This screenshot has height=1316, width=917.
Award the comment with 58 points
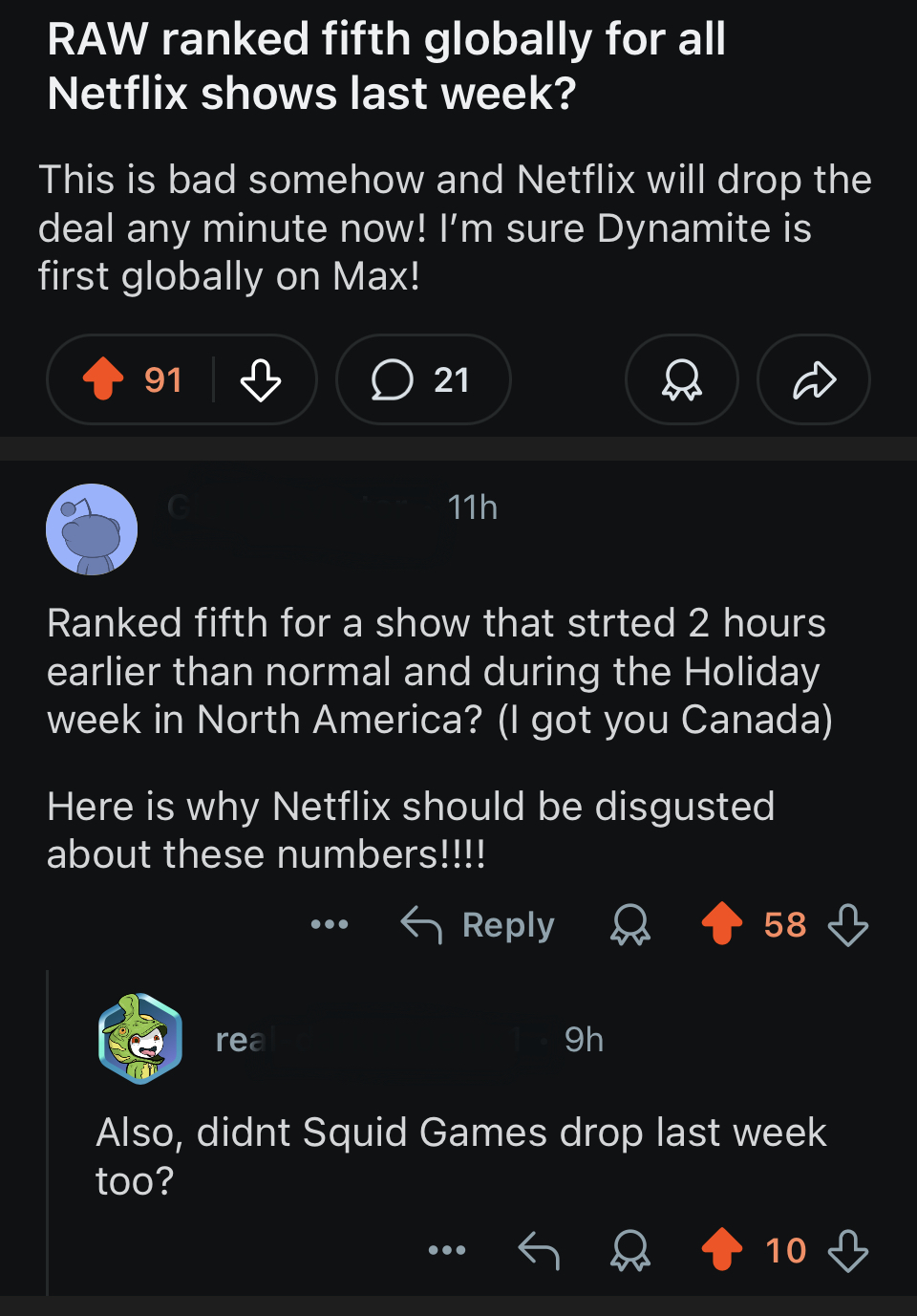tap(630, 924)
